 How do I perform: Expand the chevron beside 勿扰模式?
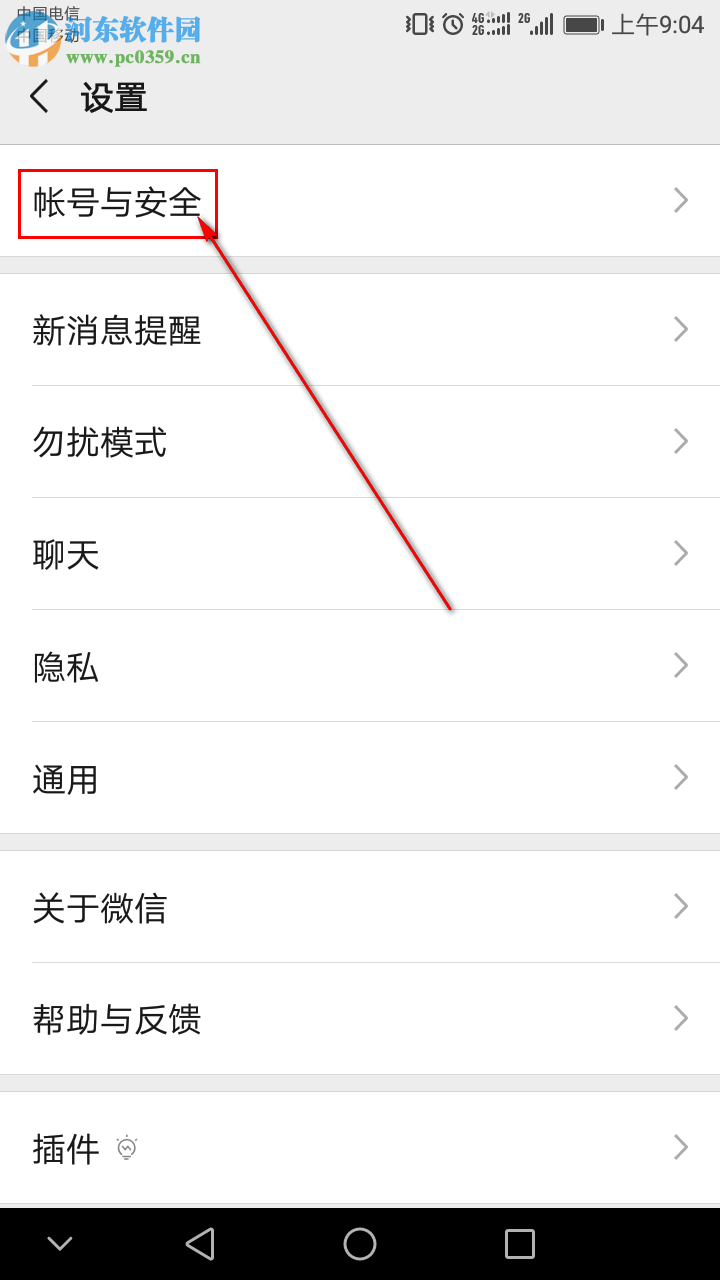681,441
